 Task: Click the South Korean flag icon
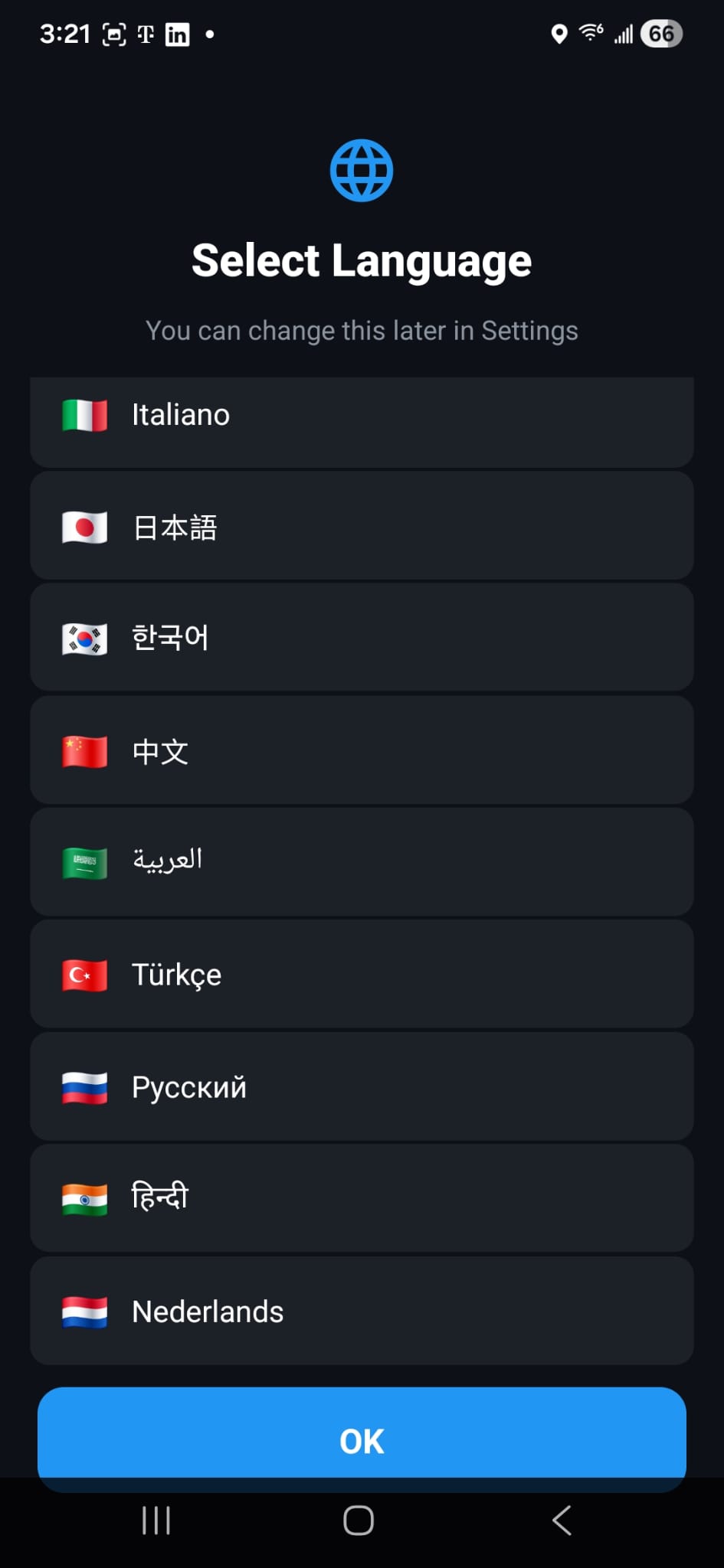pos(84,639)
